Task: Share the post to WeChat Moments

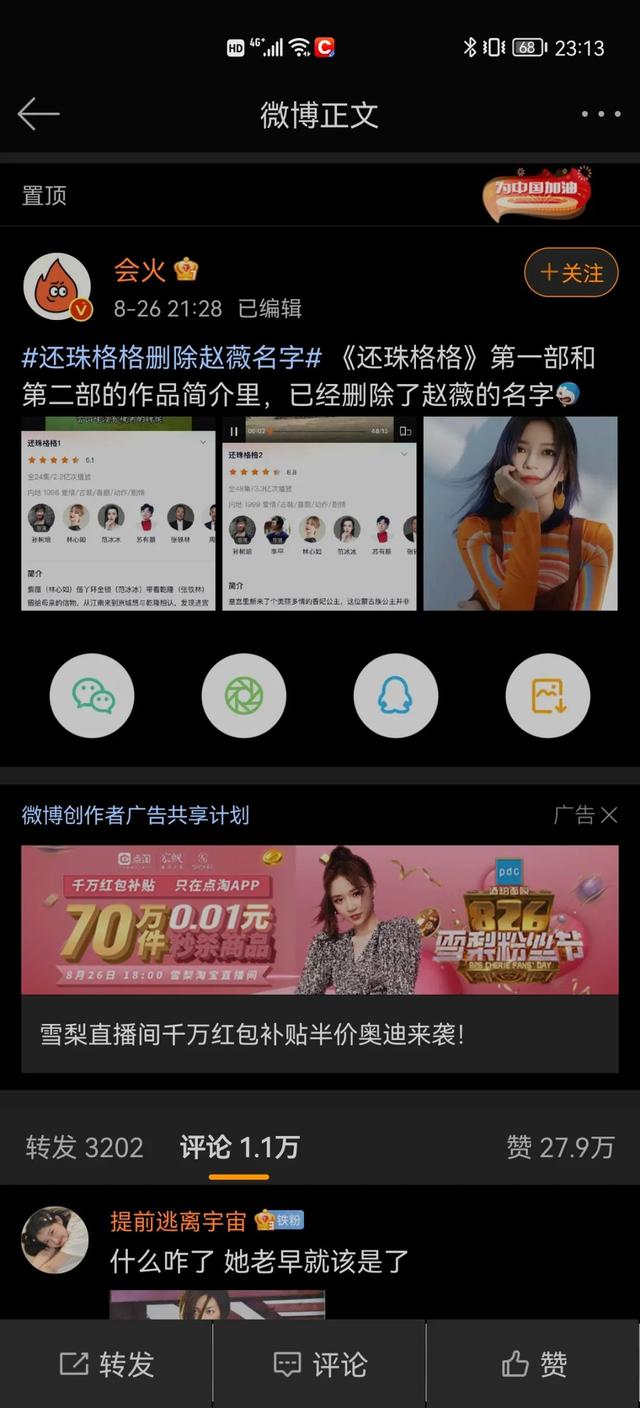Action: point(244,696)
